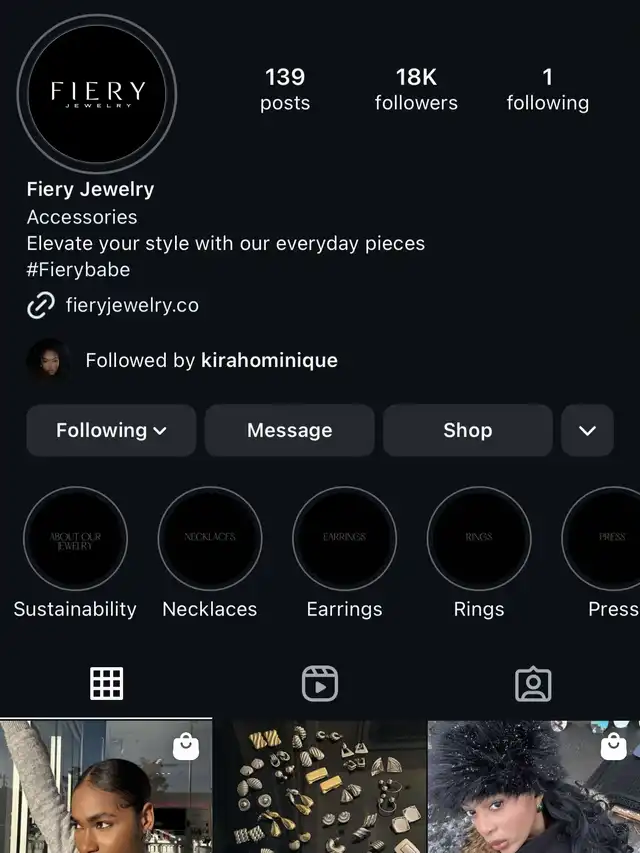Open the Rings story highlight
The image size is (640, 853).
(479, 539)
